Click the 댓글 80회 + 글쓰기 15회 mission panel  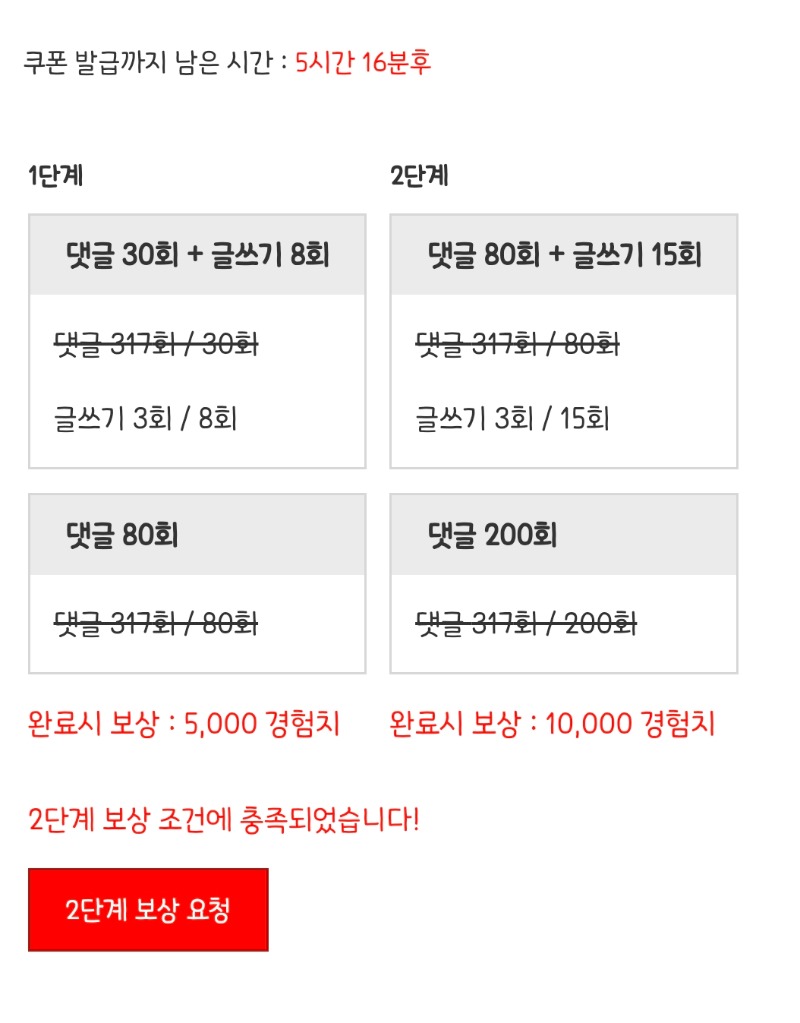pos(562,340)
